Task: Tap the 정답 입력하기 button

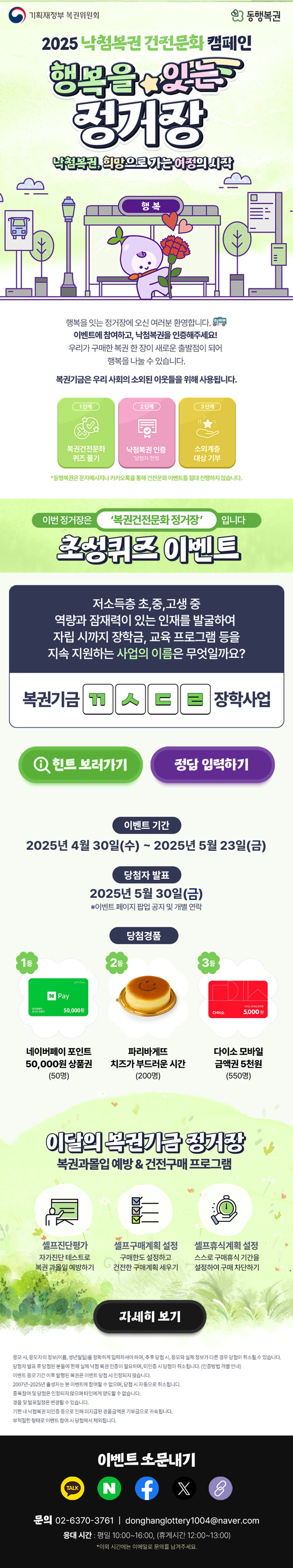Action: [x=212, y=764]
